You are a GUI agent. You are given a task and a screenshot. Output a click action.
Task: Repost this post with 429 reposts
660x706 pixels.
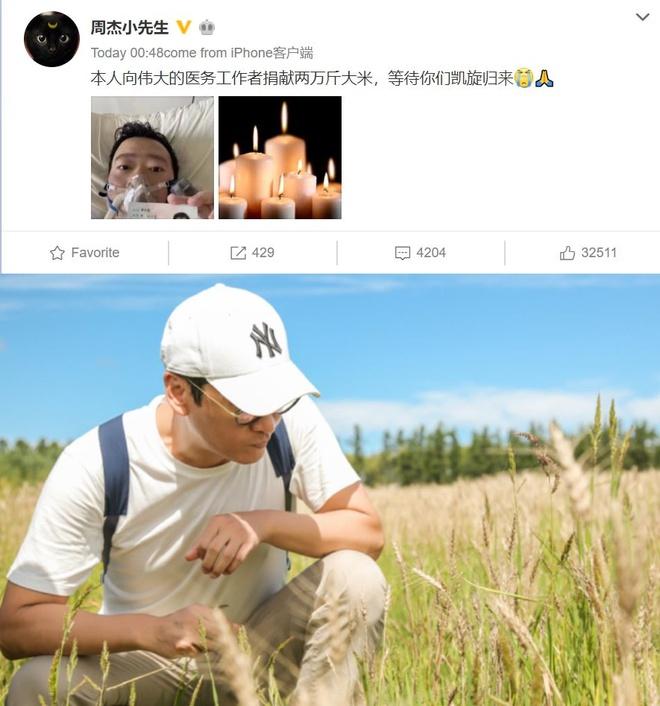pos(252,253)
